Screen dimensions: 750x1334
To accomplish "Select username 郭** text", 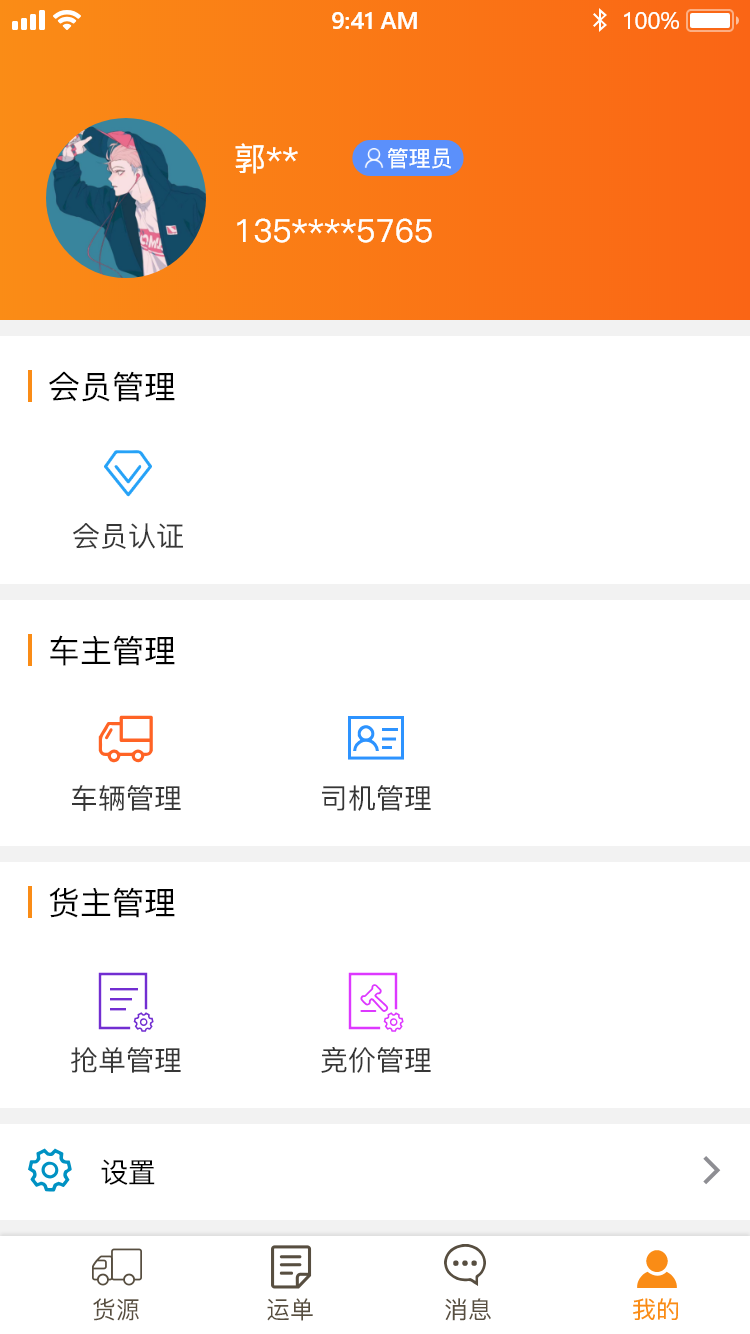I will [267, 157].
